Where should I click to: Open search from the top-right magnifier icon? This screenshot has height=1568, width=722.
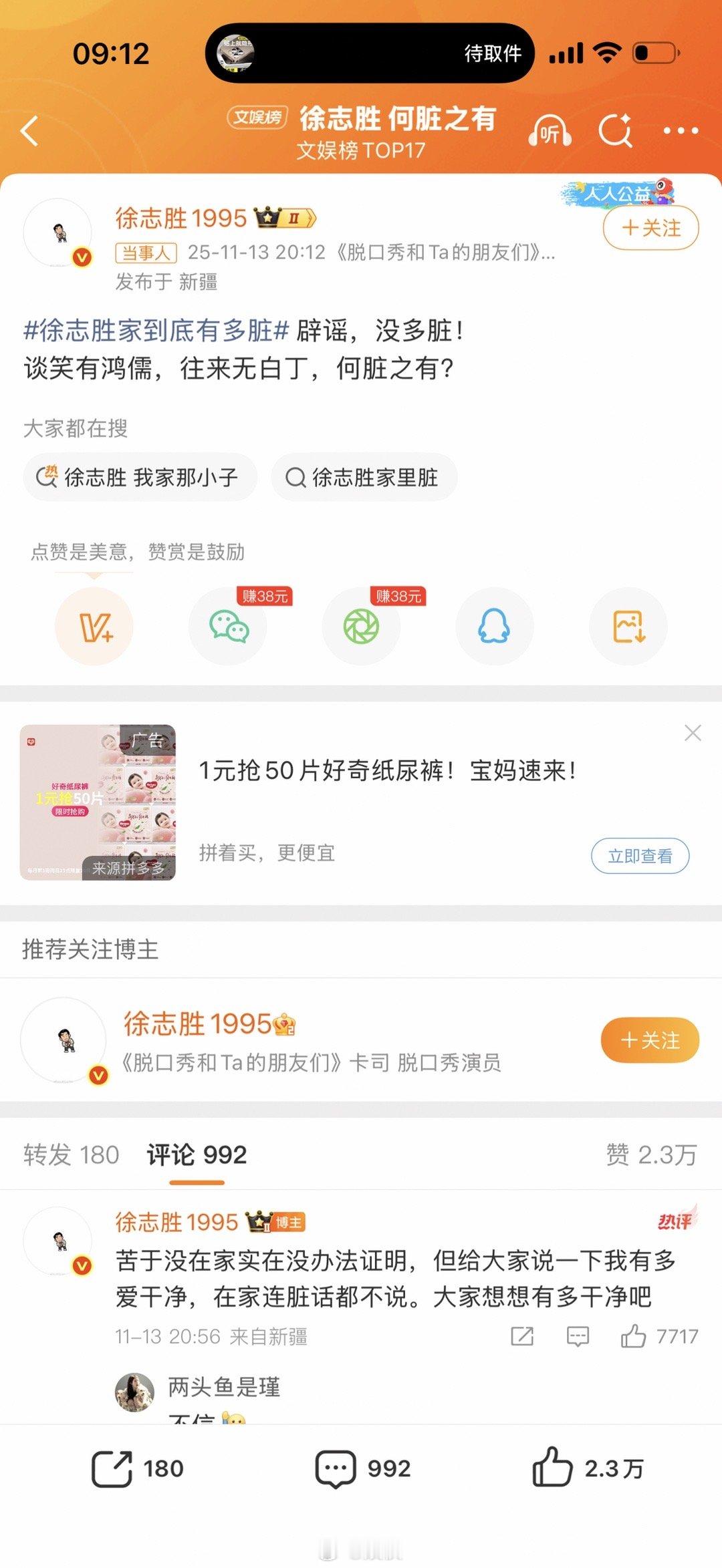616,131
